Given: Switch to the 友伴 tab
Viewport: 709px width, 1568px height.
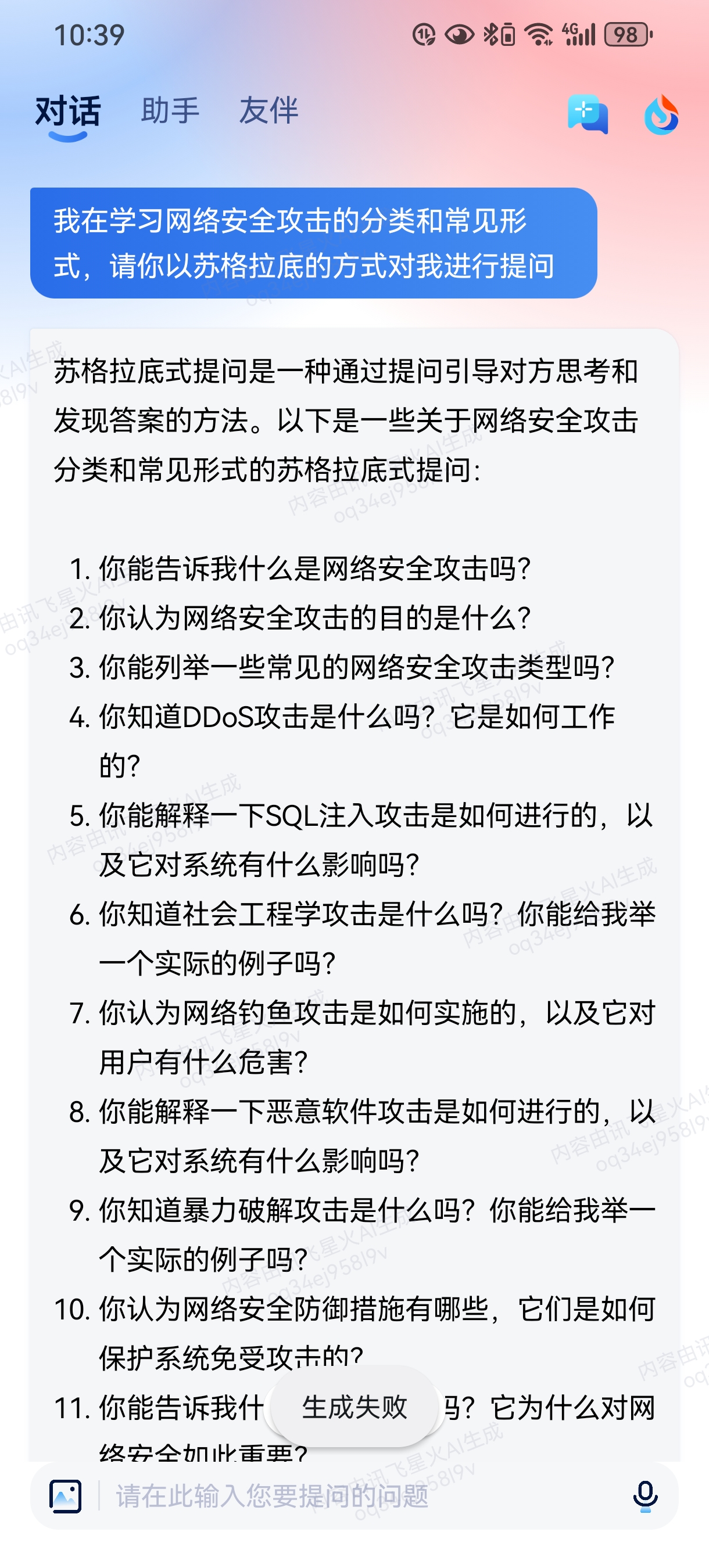Looking at the screenshot, I should 268,111.
